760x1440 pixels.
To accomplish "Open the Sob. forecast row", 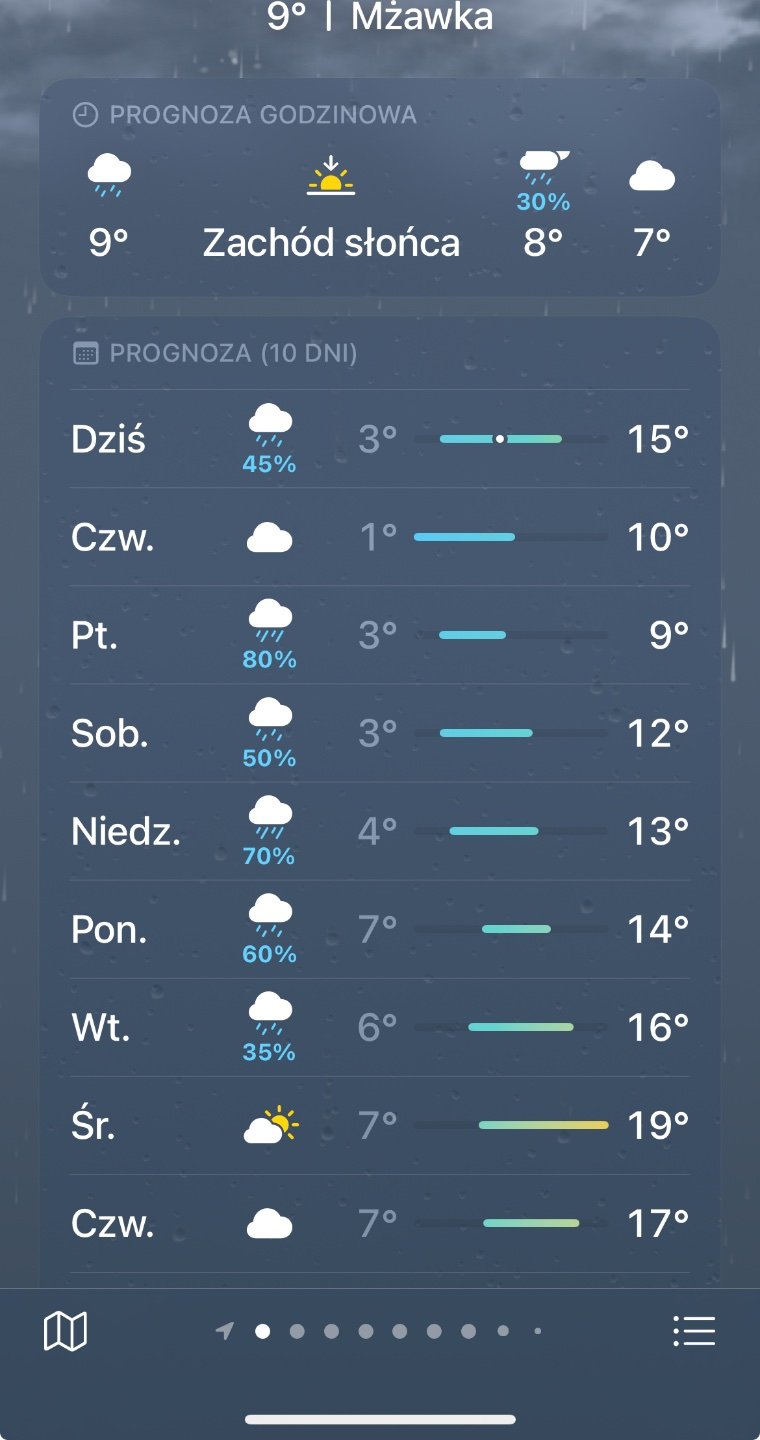I will pyautogui.click(x=380, y=733).
